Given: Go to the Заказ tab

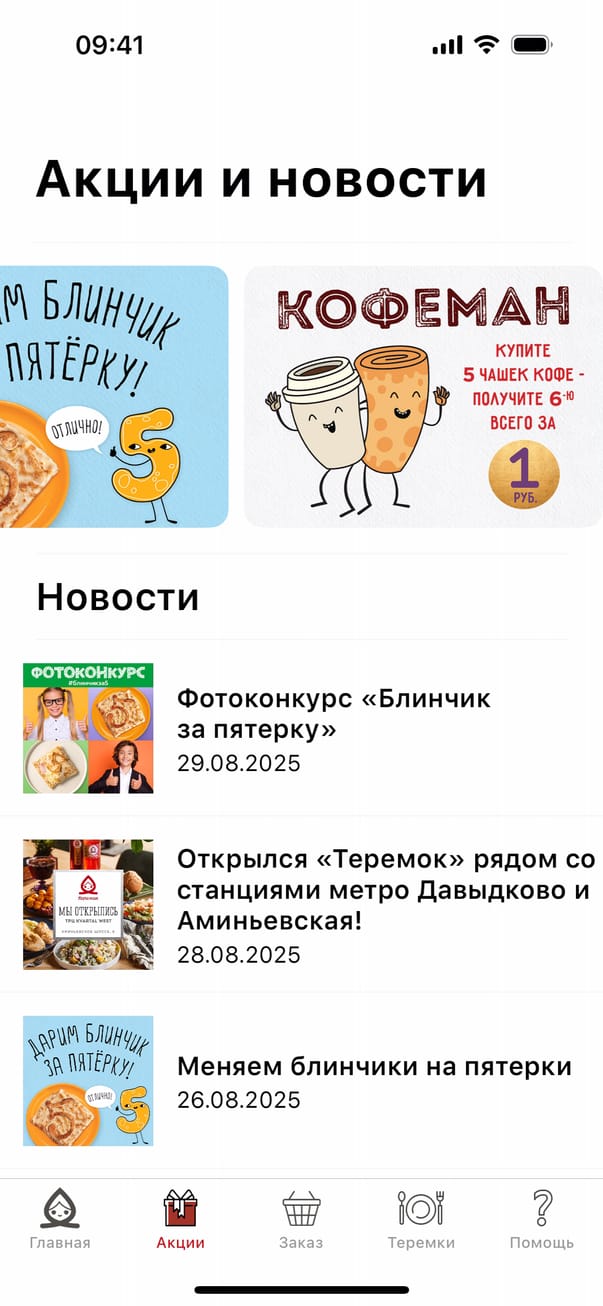Looking at the screenshot, I should (x=301, y=1220).
